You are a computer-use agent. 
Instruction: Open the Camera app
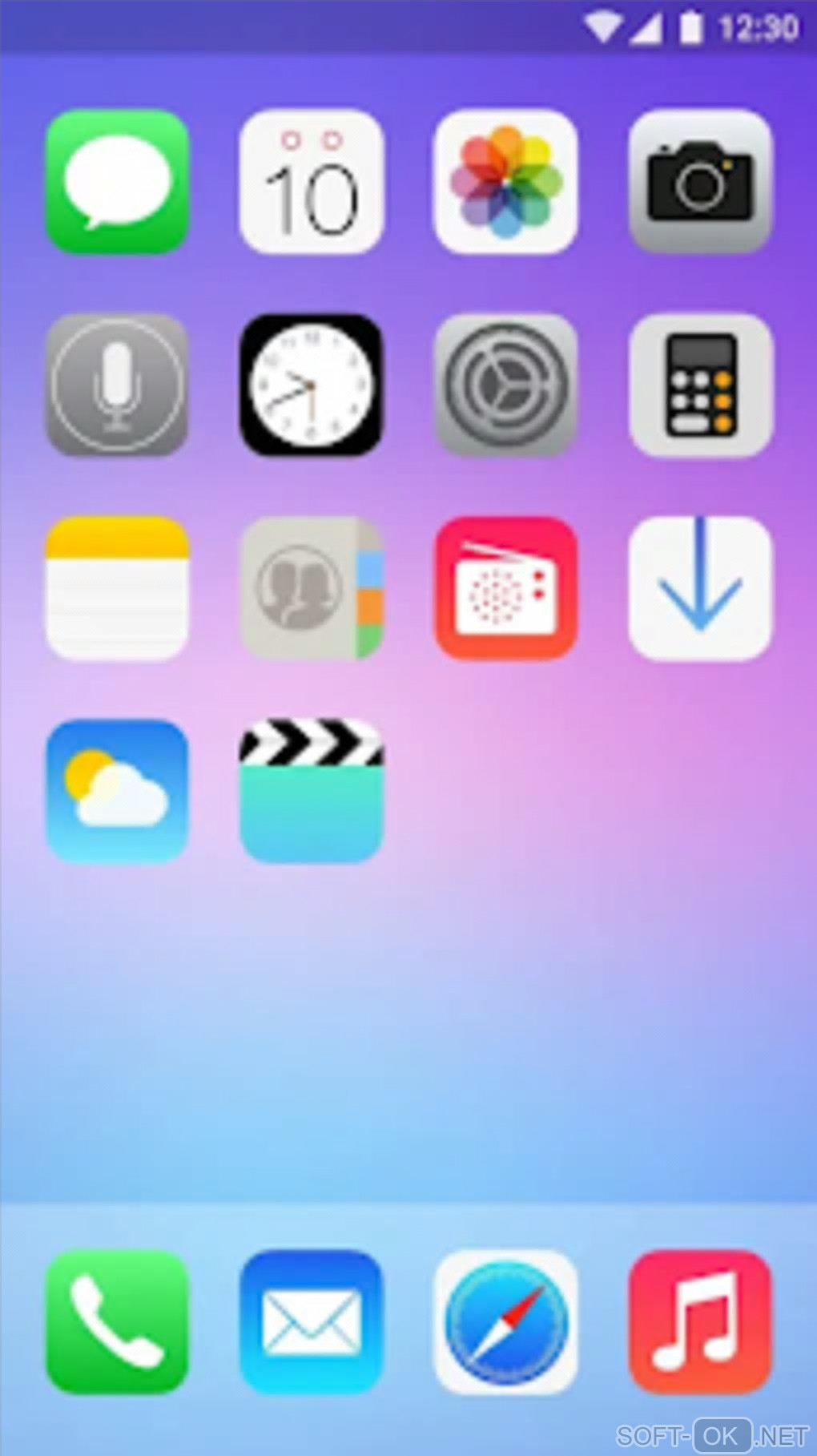pyautogui.click(x=700, y=182)
